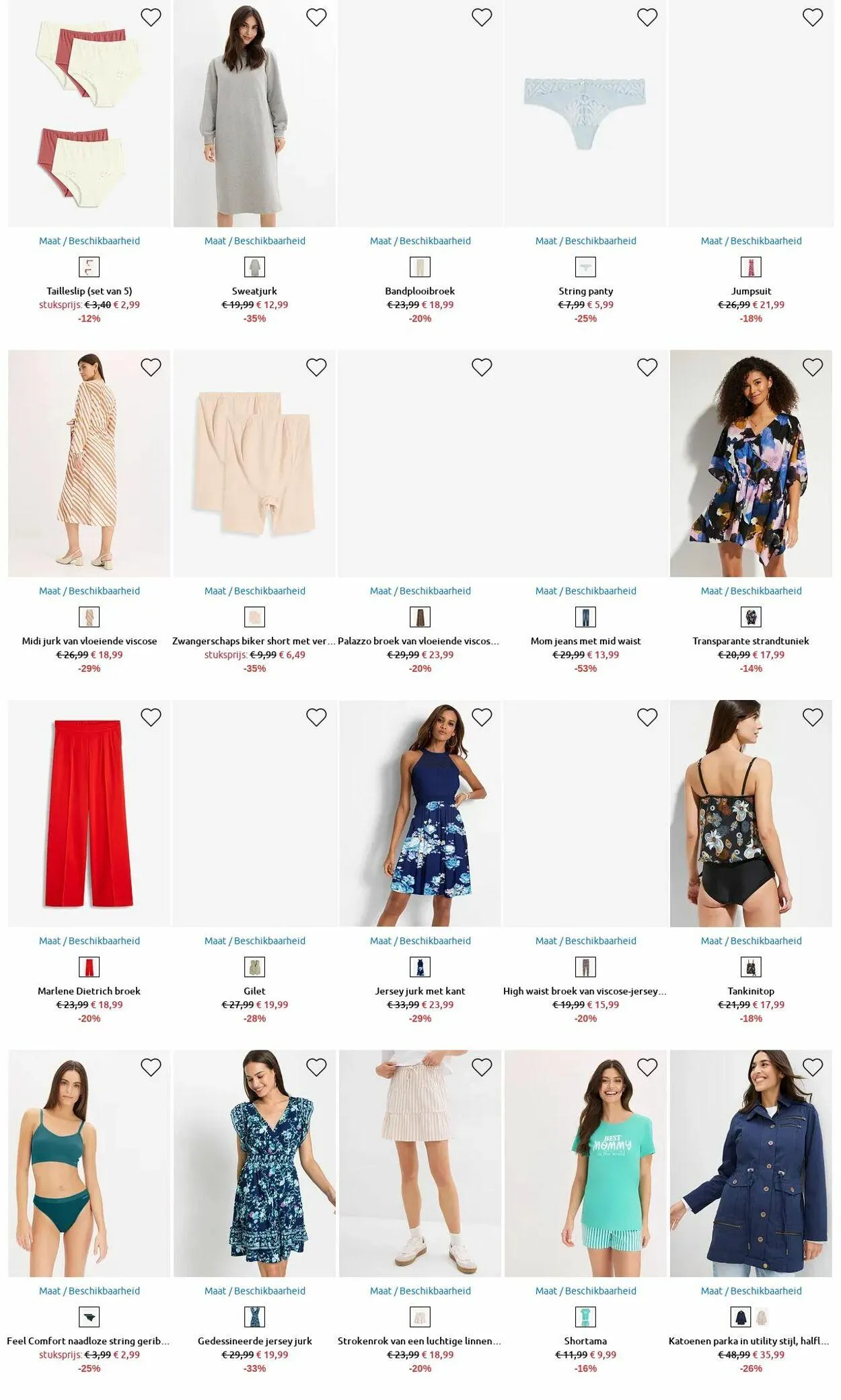The height and width of the screenshot is (1400, 841).
Task: Check Maat / Beschikbaarheid for Palazzo broek
Action: tap(420, 591)
